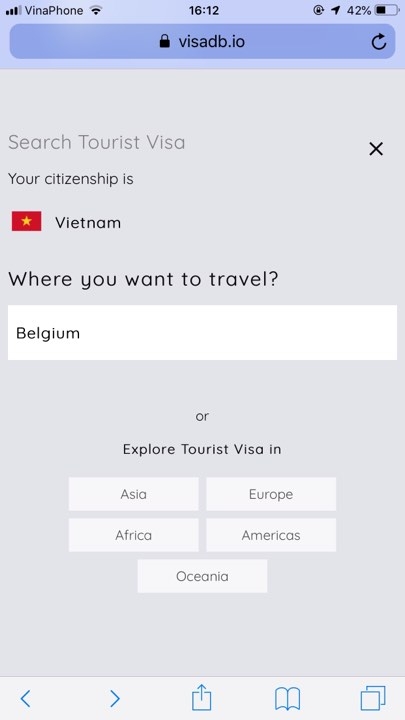The height and width of the screenshot is (720, 405).
Task: Show open Safari tabs
Action: 373,698
